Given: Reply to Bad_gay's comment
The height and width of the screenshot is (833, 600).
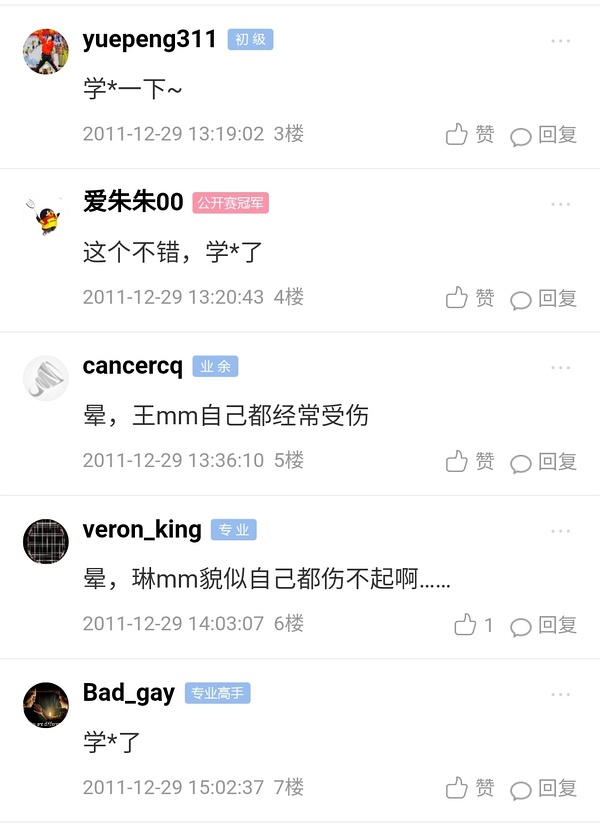Looking at the screenshot, I should pyautogui.click(x=544, y=788).
